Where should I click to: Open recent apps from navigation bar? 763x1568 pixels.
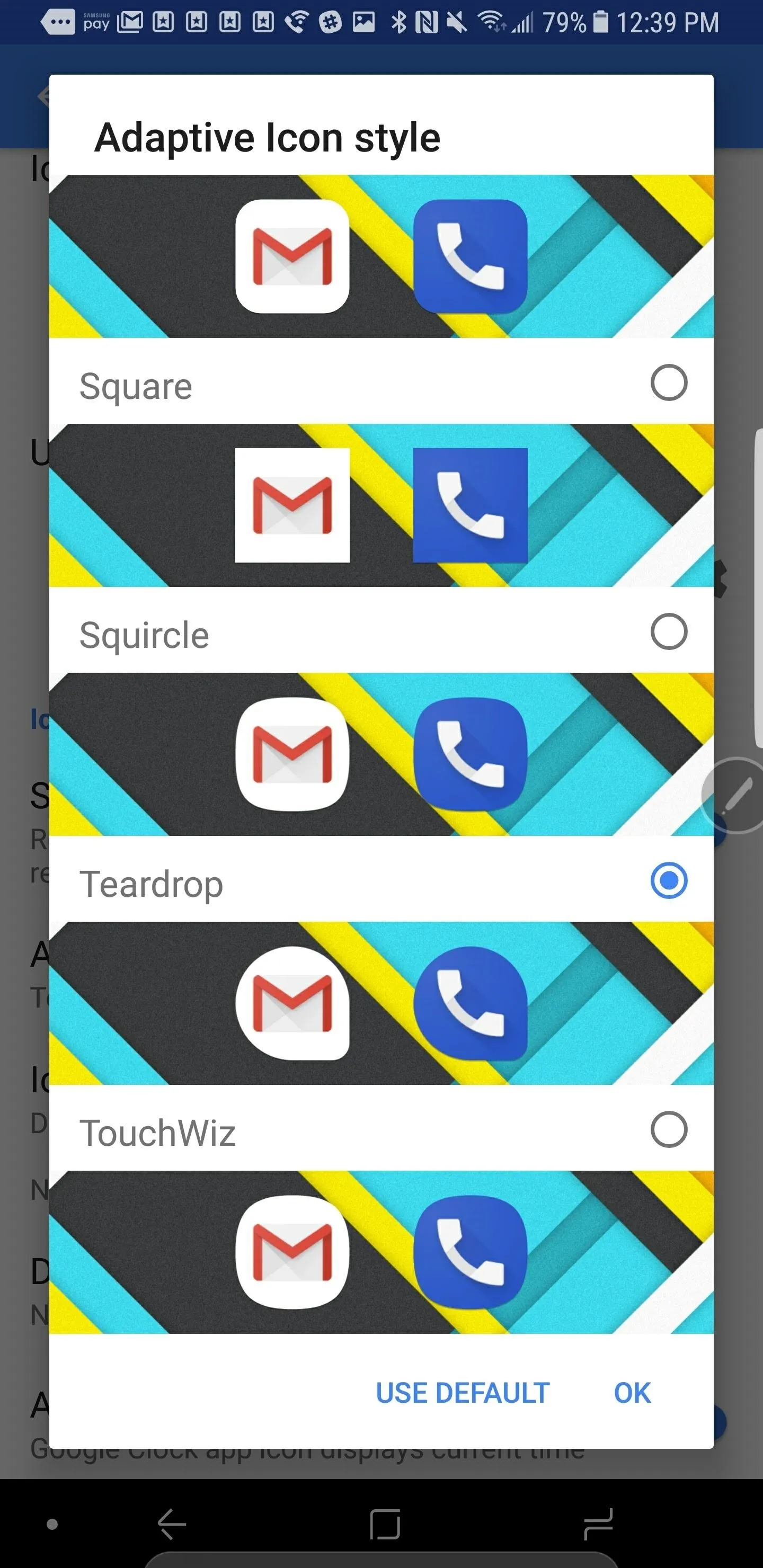coord(598,1524)
